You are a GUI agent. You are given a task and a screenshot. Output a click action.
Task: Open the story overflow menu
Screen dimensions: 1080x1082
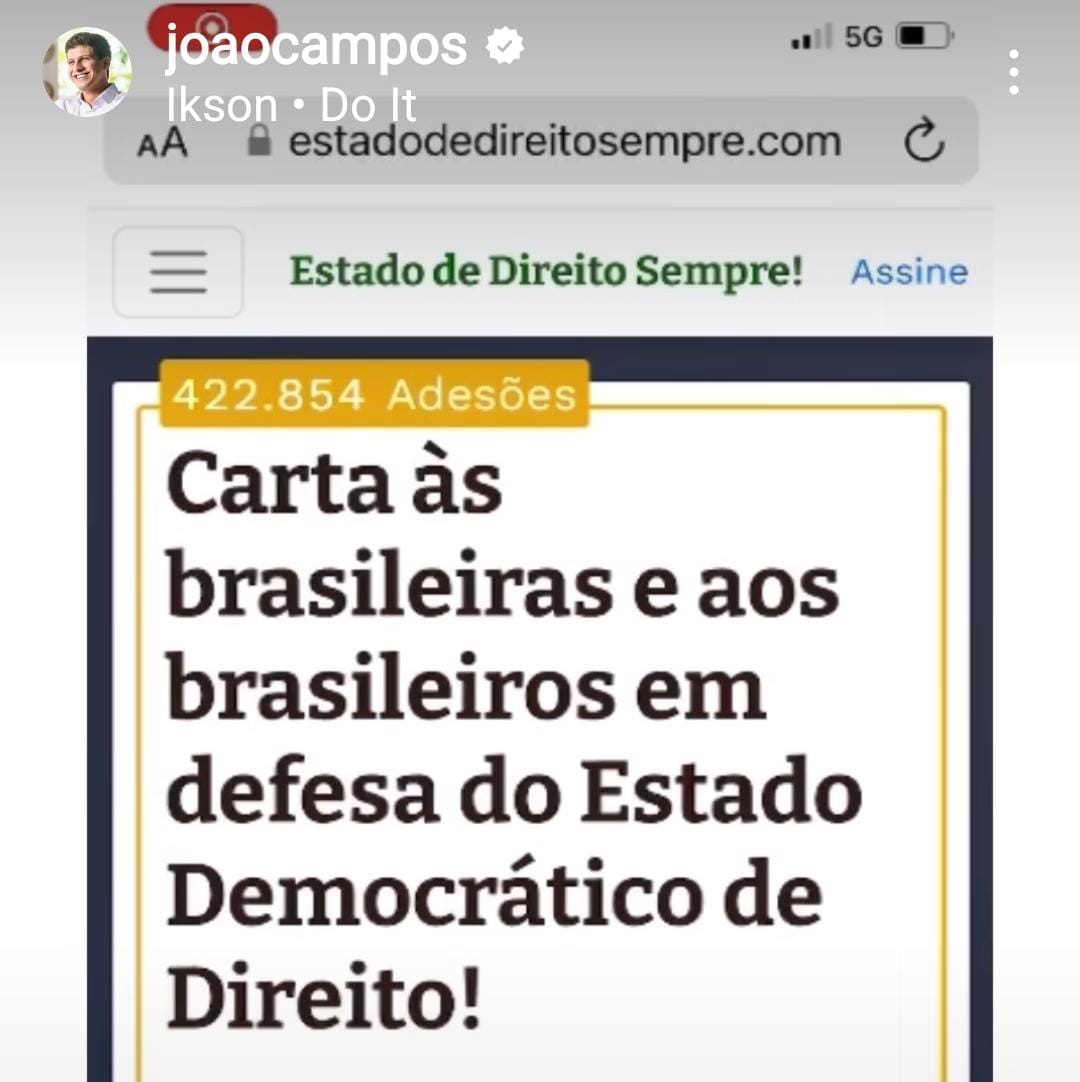(x=1014, y=72)
